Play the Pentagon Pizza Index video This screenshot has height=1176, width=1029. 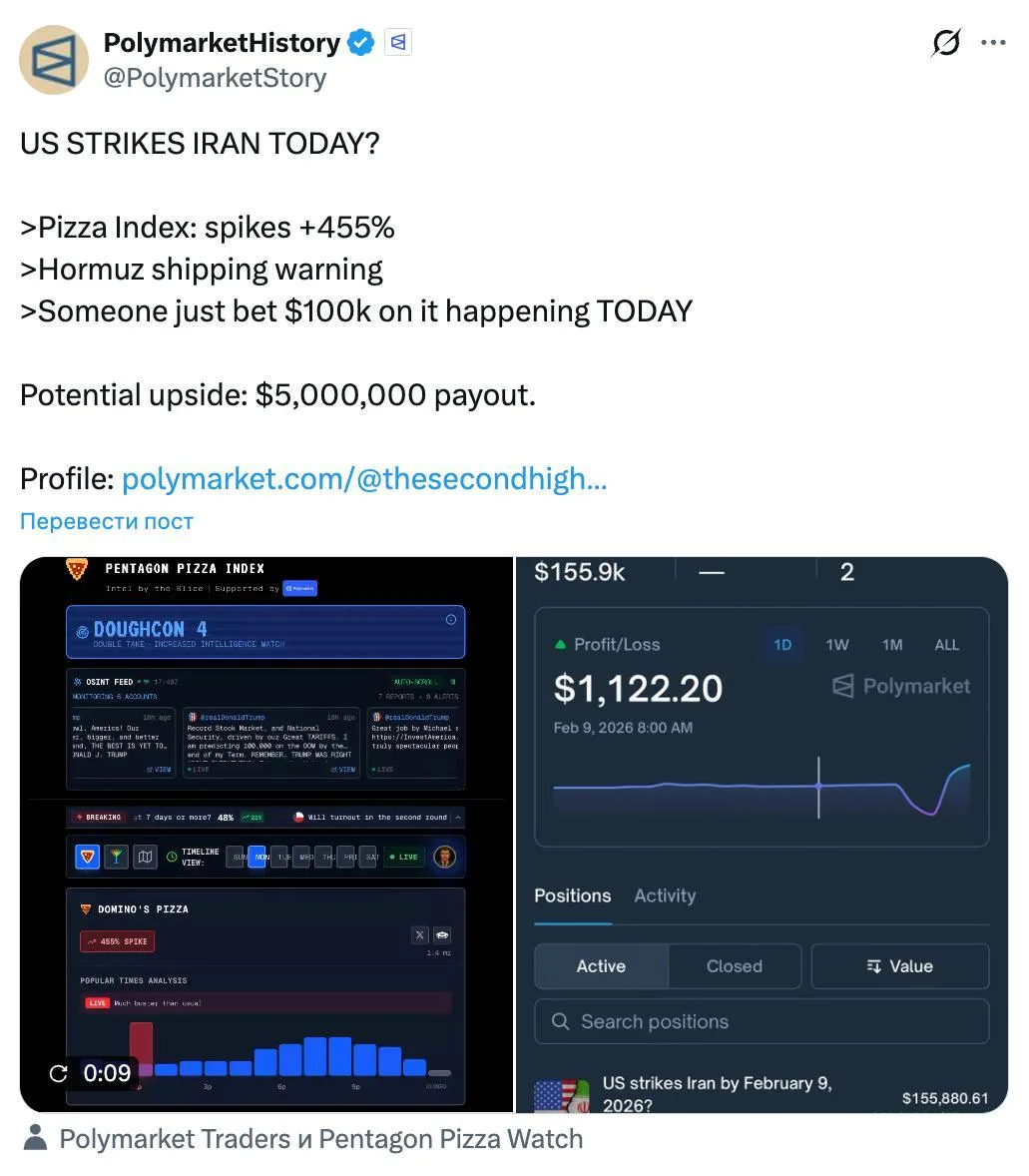[266, 834]
